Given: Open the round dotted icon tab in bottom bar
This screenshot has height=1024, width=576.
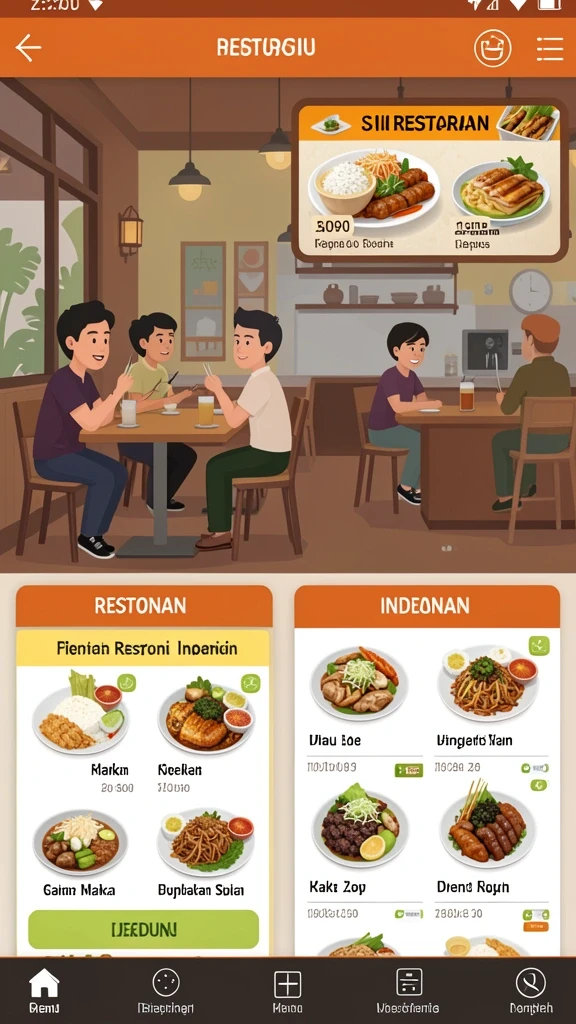Looking at the screenshot, I should pos(166,991).
